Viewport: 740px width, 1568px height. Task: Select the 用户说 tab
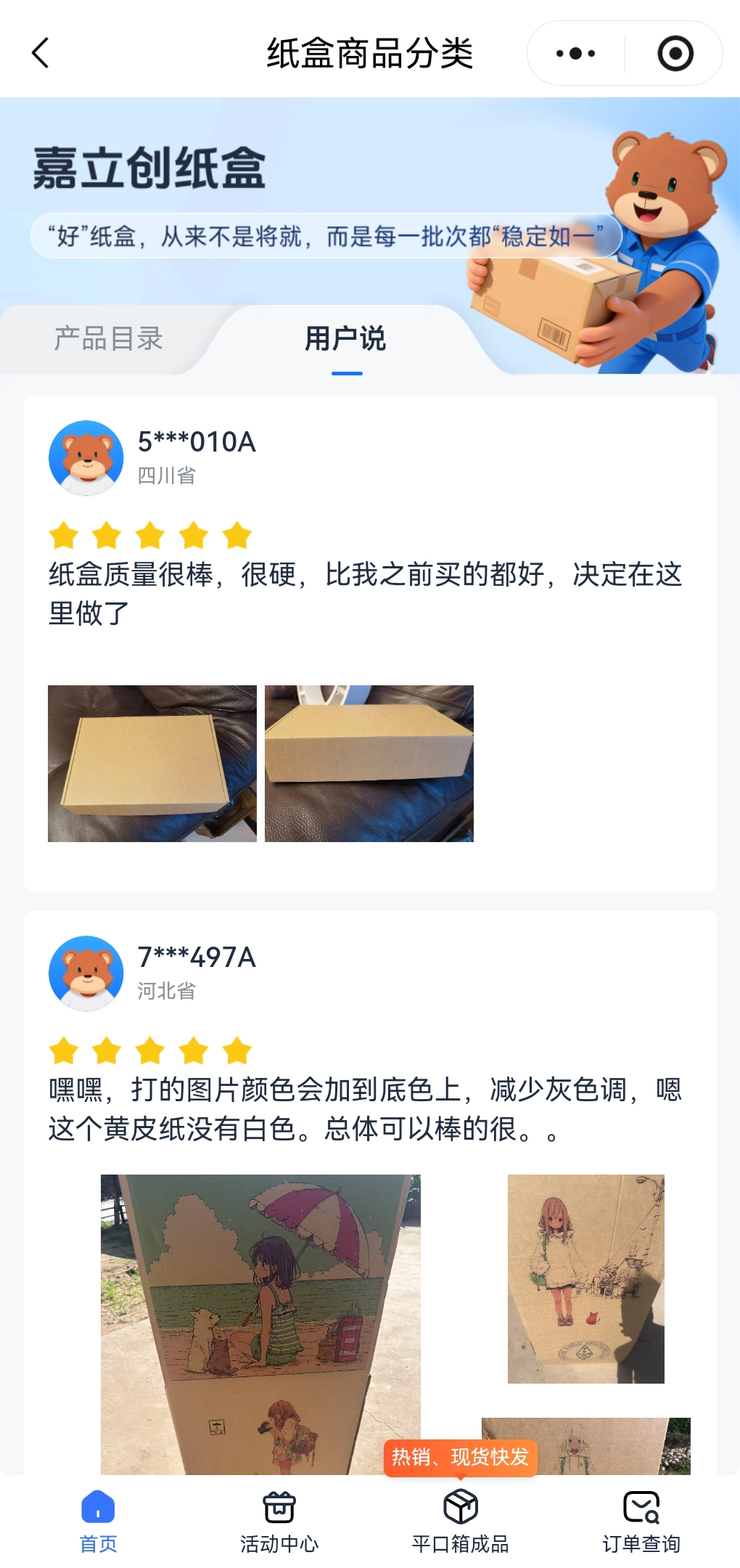pyautogui.click(x=345, y=338)
